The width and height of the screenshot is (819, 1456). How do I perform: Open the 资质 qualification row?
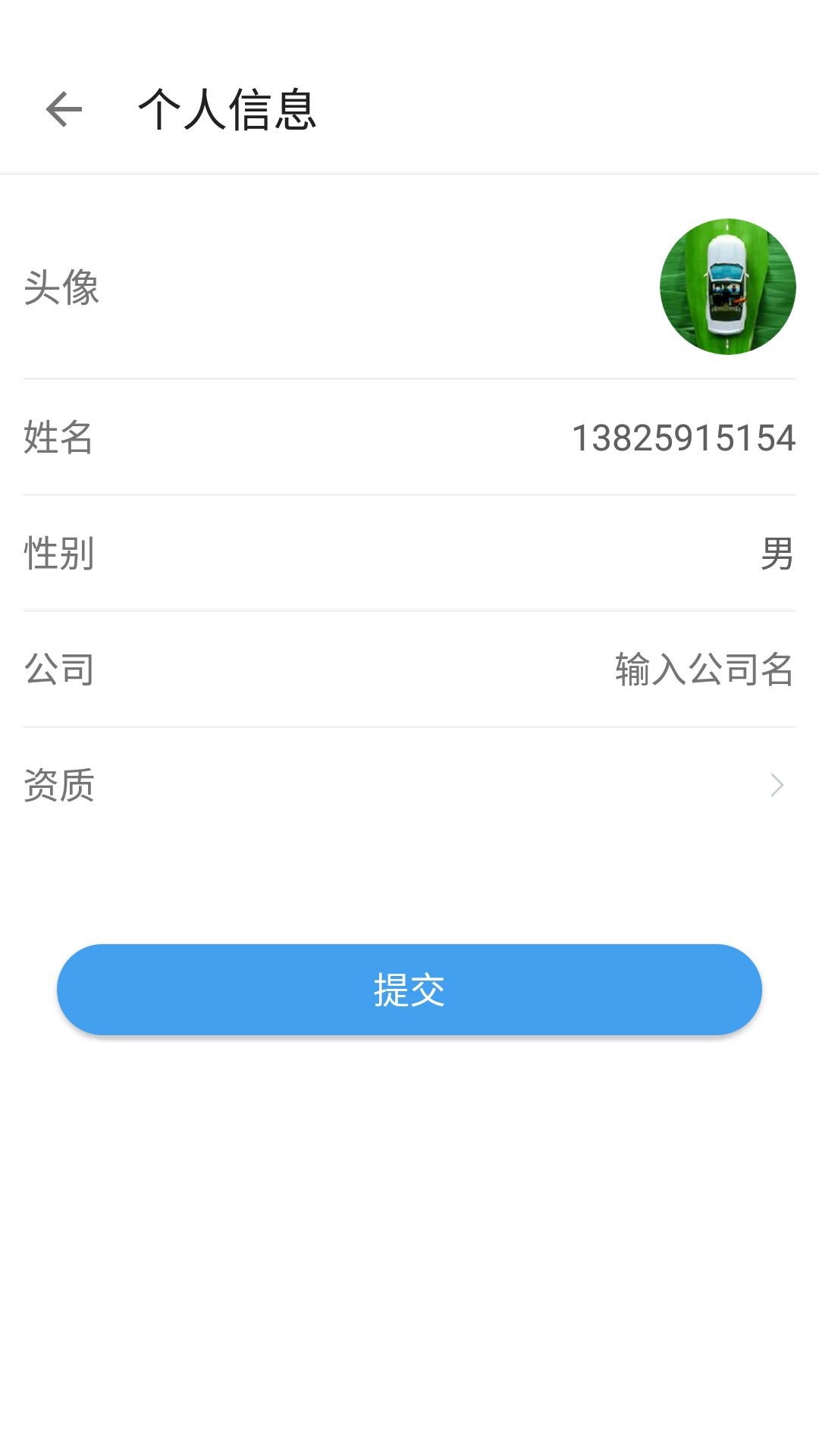pyautogui.click(x=409, y=784)
